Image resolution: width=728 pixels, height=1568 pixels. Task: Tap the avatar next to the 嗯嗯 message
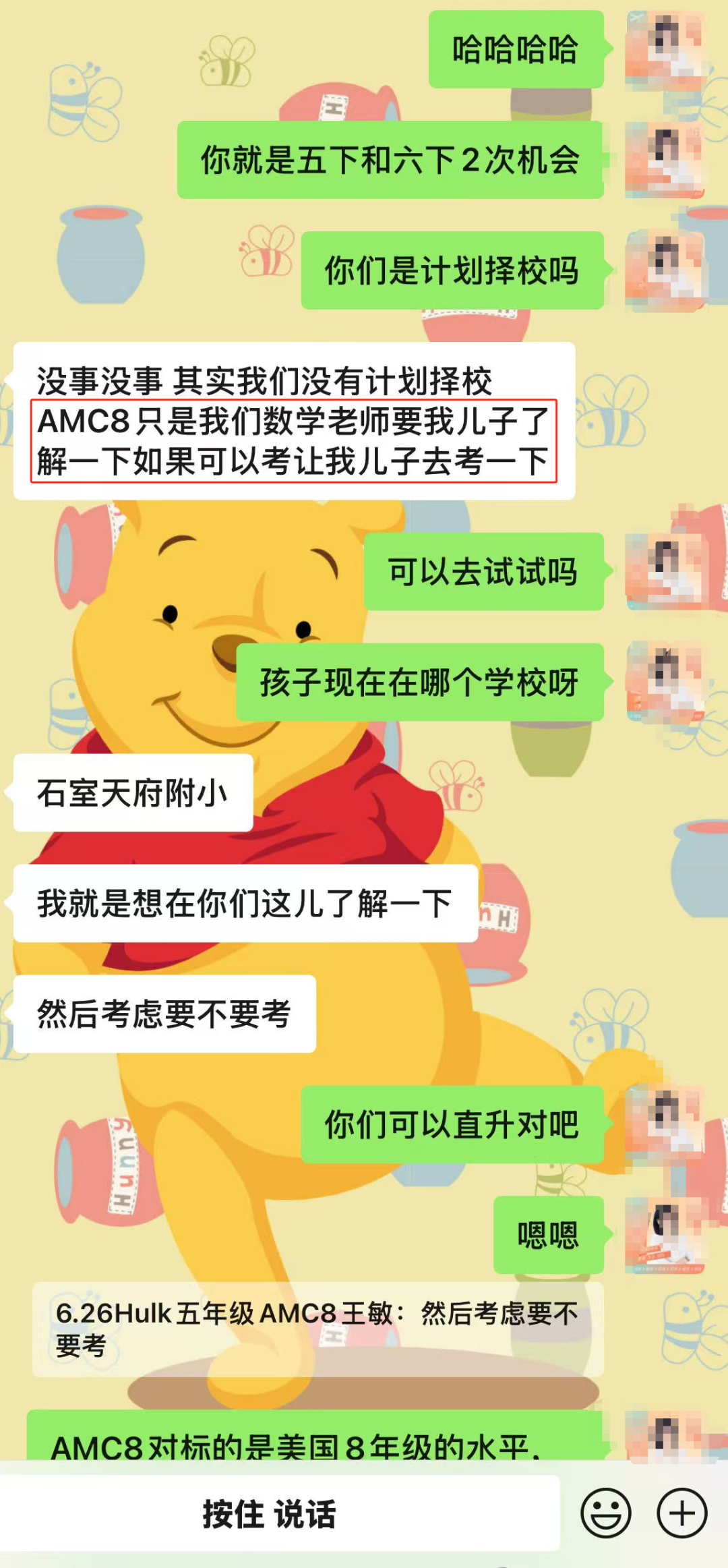(x=665, y=1235)
